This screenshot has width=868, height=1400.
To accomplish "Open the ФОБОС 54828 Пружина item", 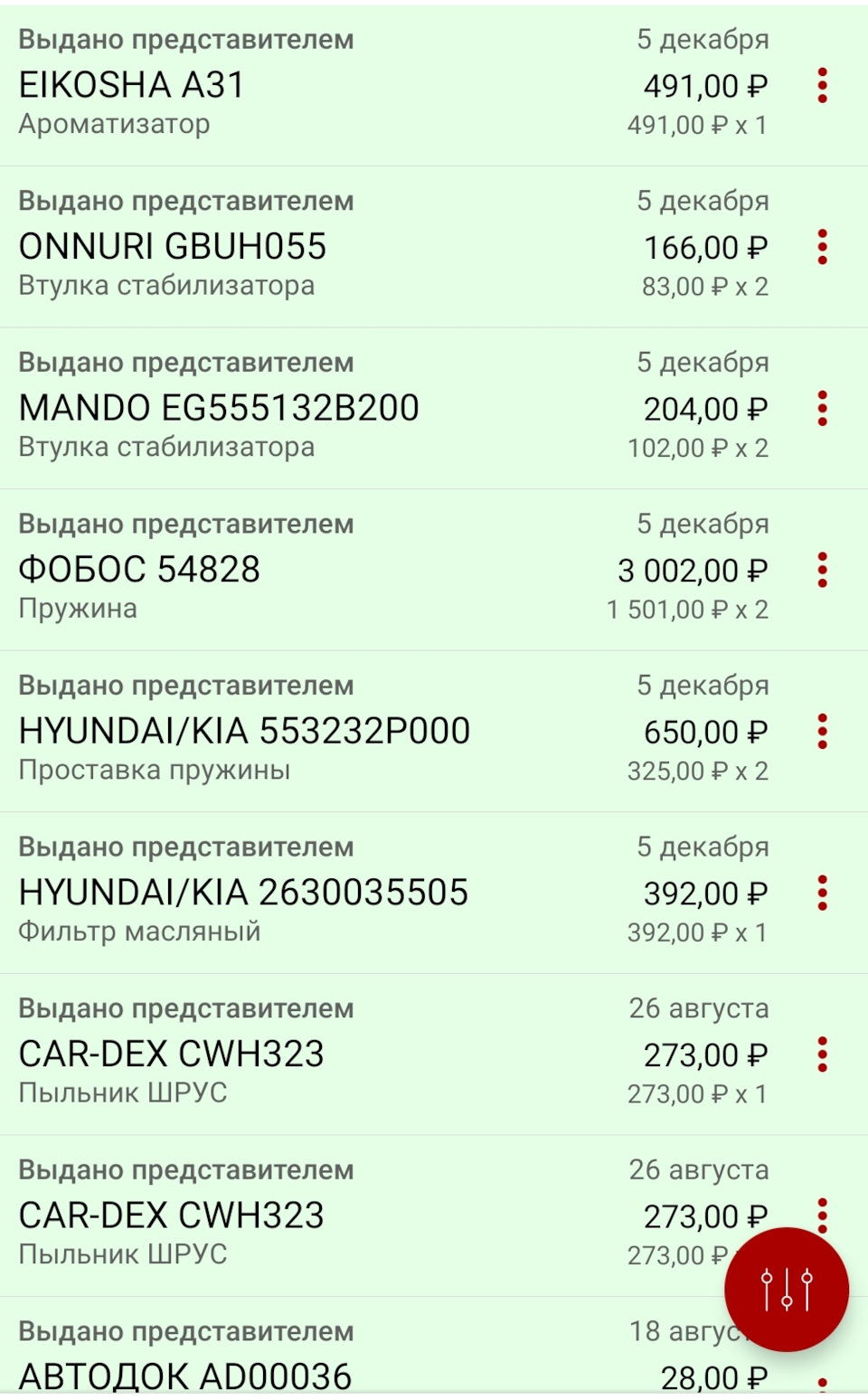I will pyautogui.click(x=362, y=570).
